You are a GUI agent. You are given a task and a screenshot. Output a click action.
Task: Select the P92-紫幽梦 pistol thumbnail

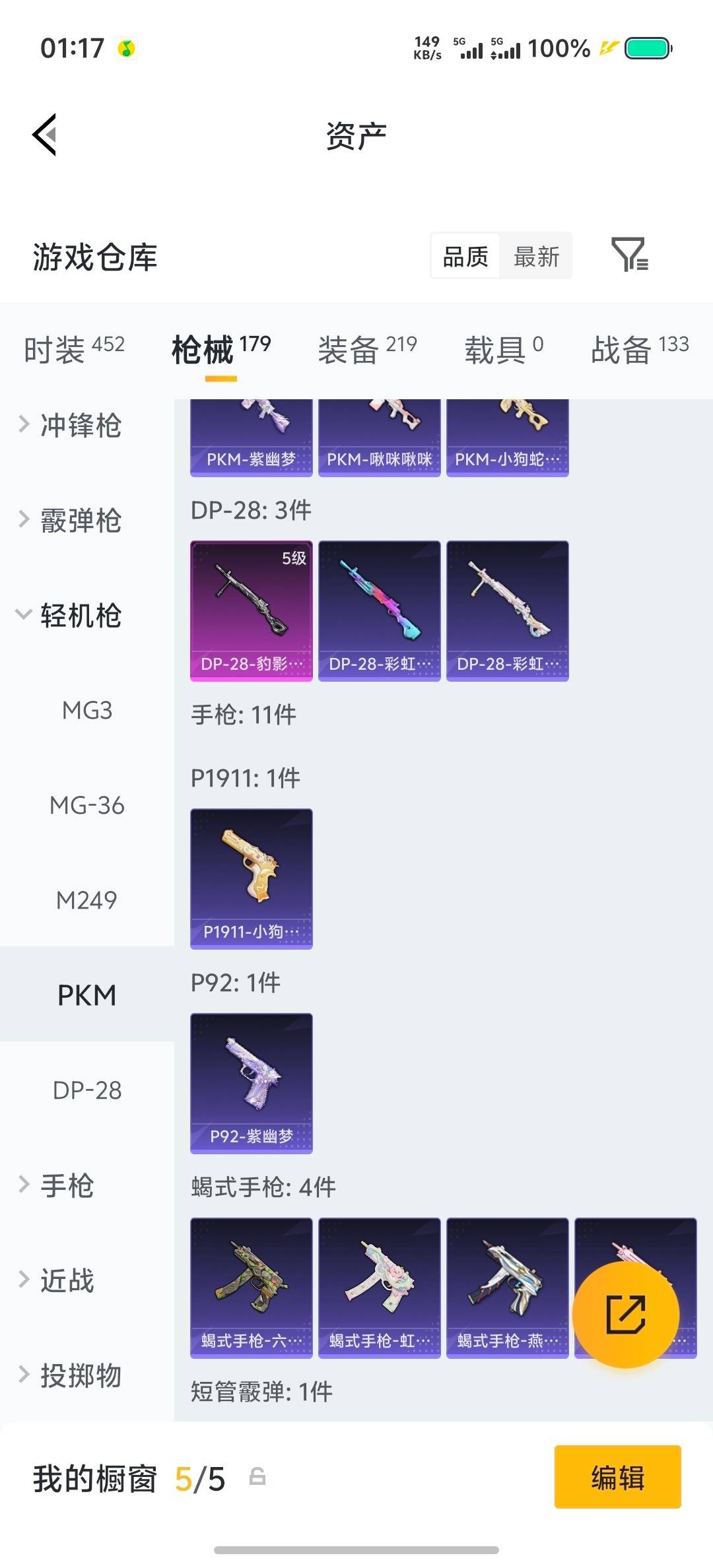click(251, 1082)
